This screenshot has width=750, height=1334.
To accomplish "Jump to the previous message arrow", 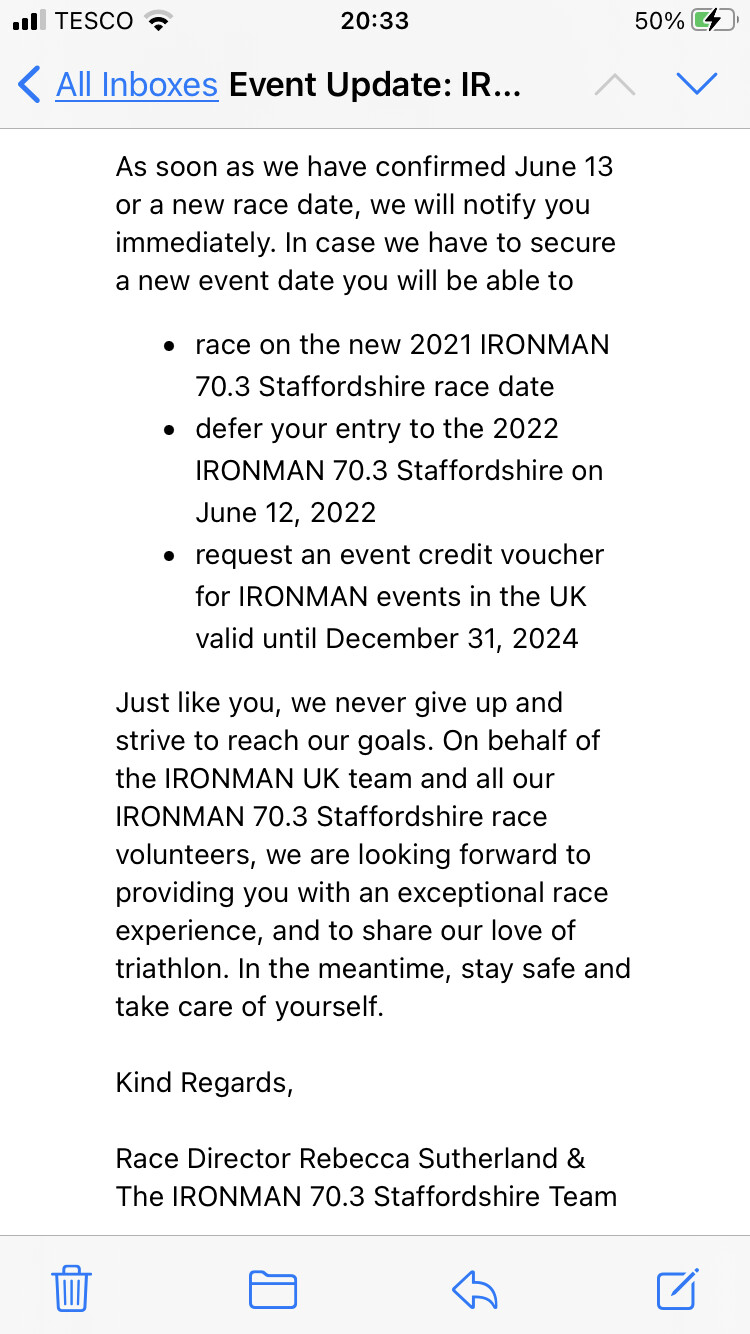I will (x=614, y=85).
